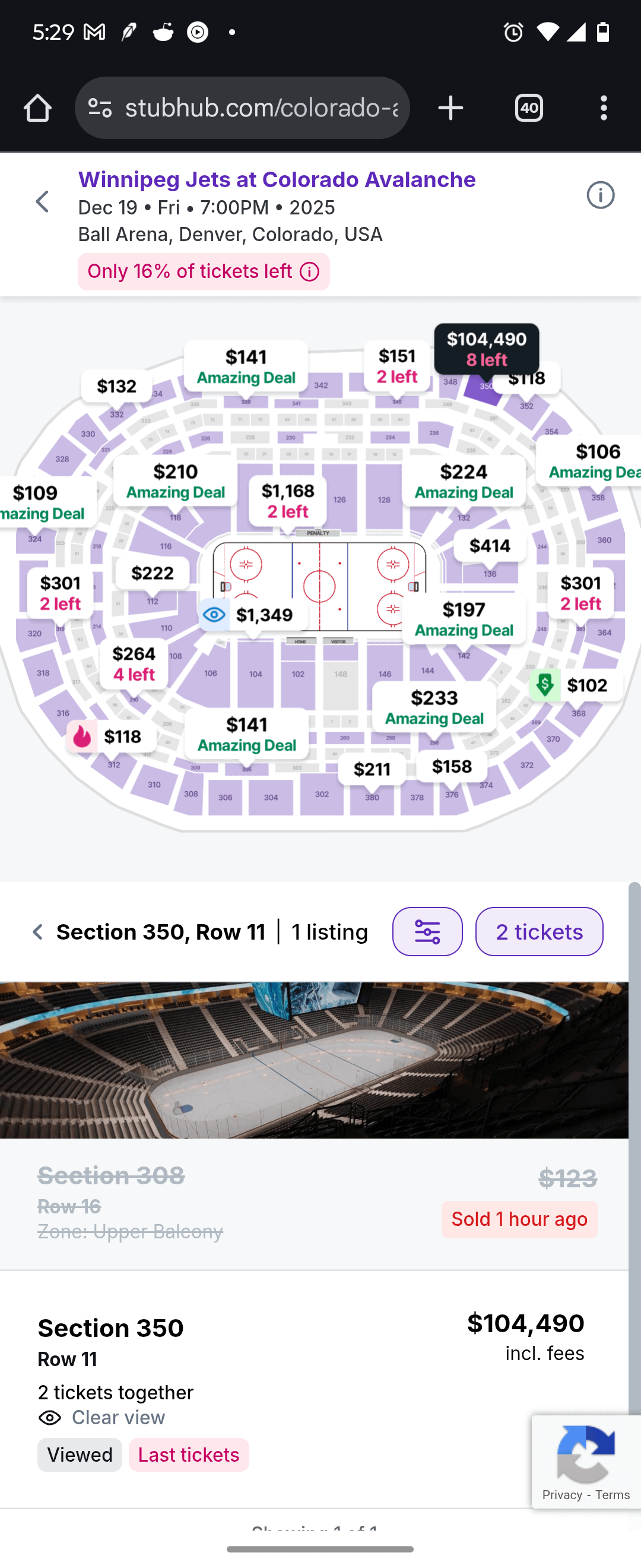Screen dimensions: 641x1568
Task: Select the $1,168 2 left marker
Action: pos(288,500)
